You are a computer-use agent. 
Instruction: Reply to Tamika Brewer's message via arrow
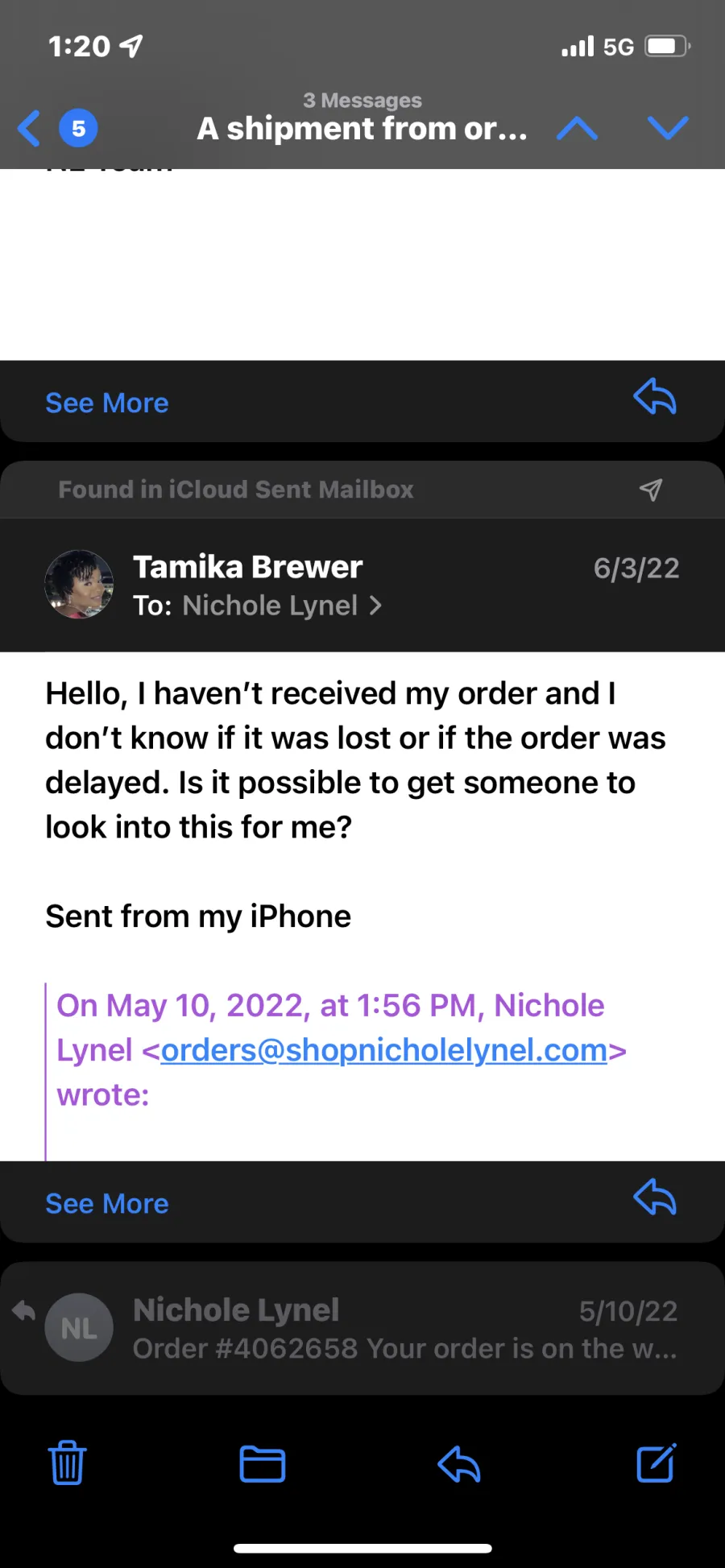coord(654,1197)
